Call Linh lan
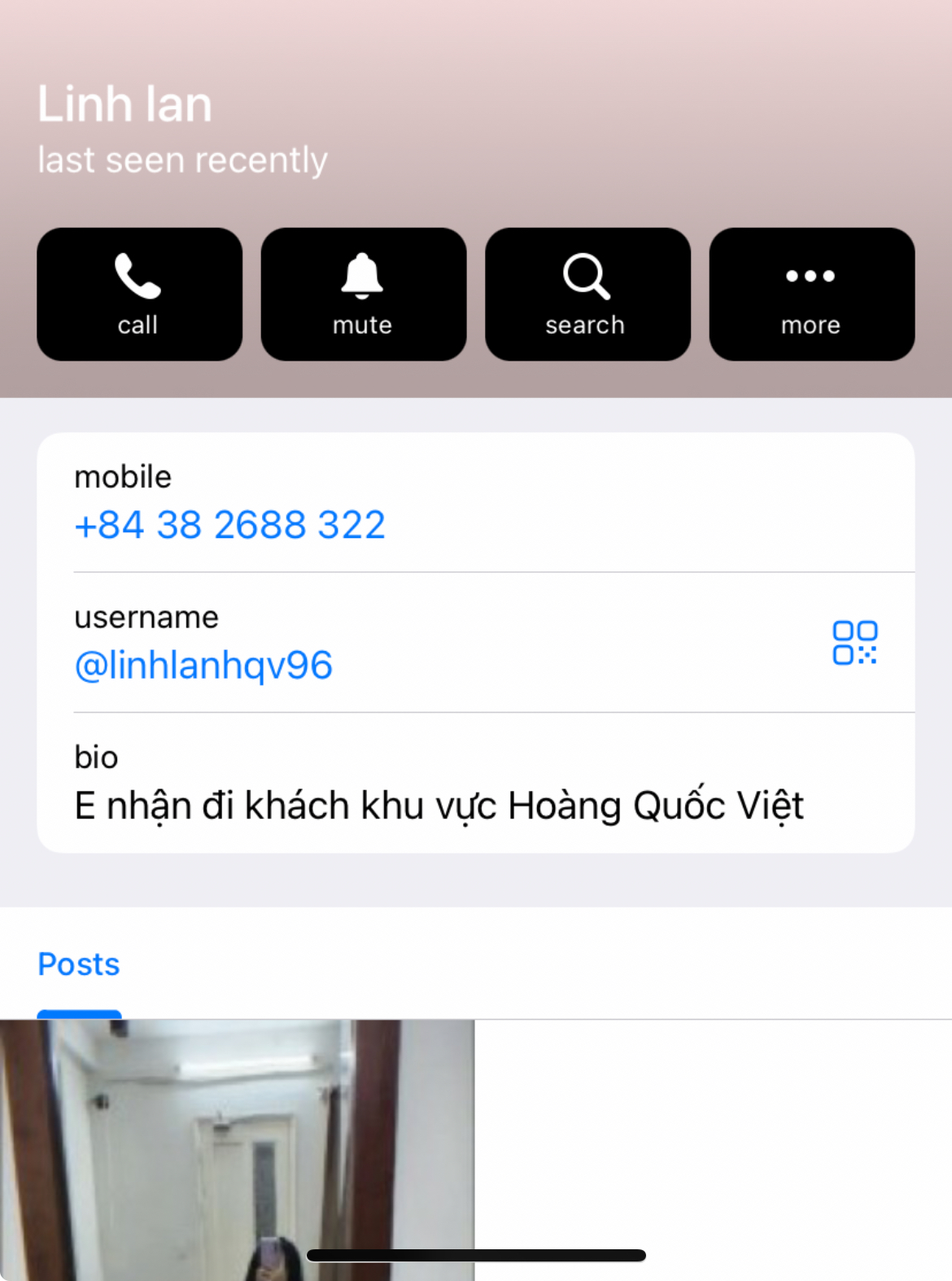The height and width of the screenshot is (1281, 952). [139, 294]
